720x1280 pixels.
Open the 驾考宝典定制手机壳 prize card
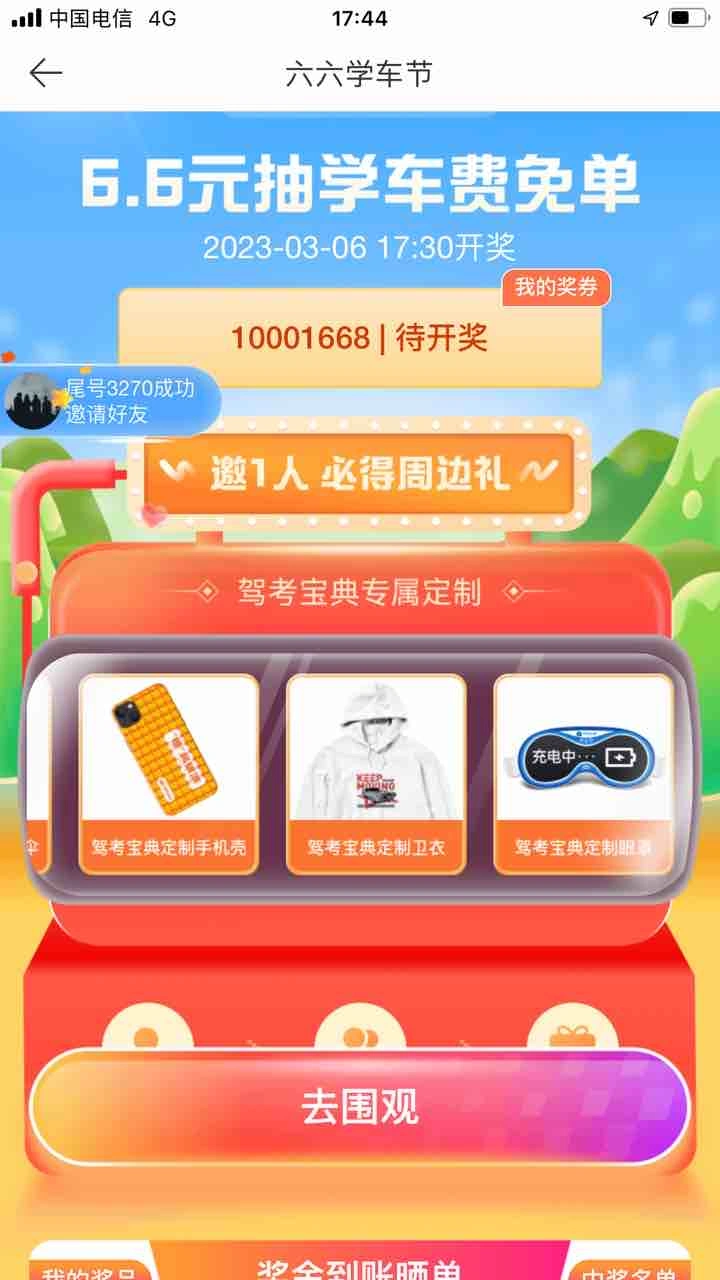(169, 774)
